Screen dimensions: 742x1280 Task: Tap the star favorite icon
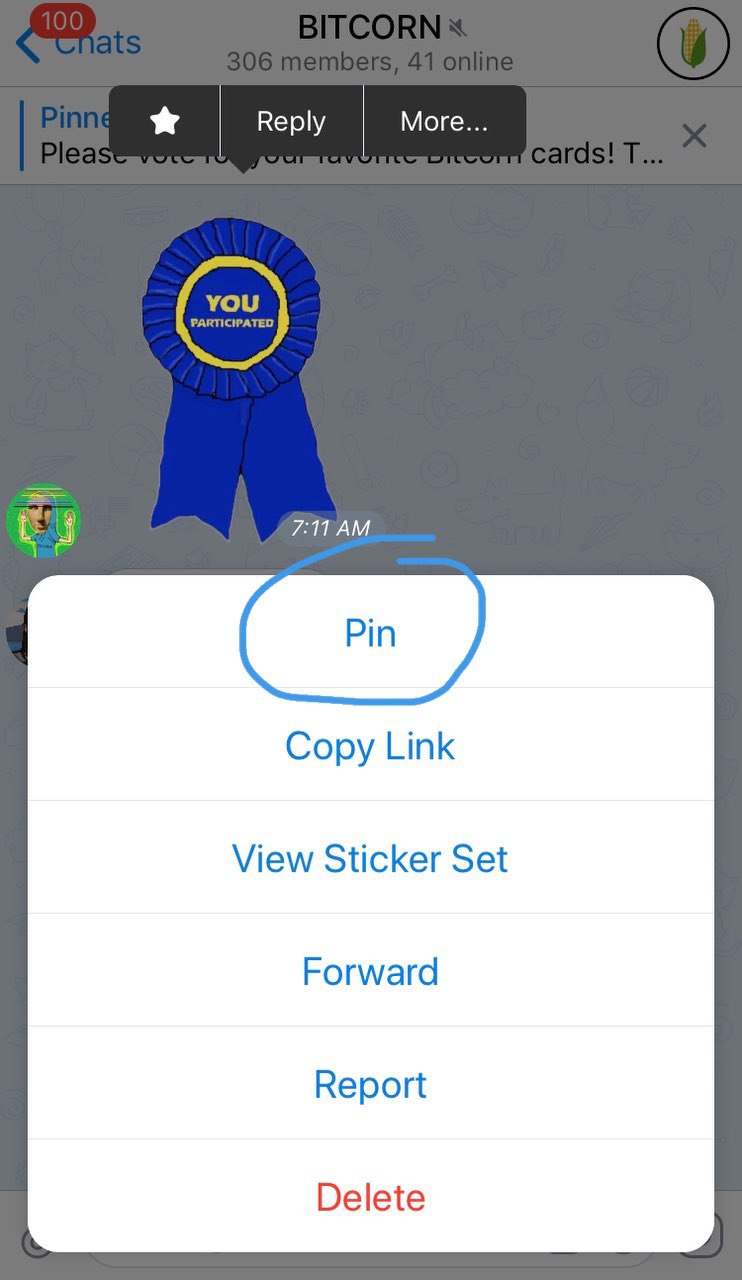(x=164, y=122)
